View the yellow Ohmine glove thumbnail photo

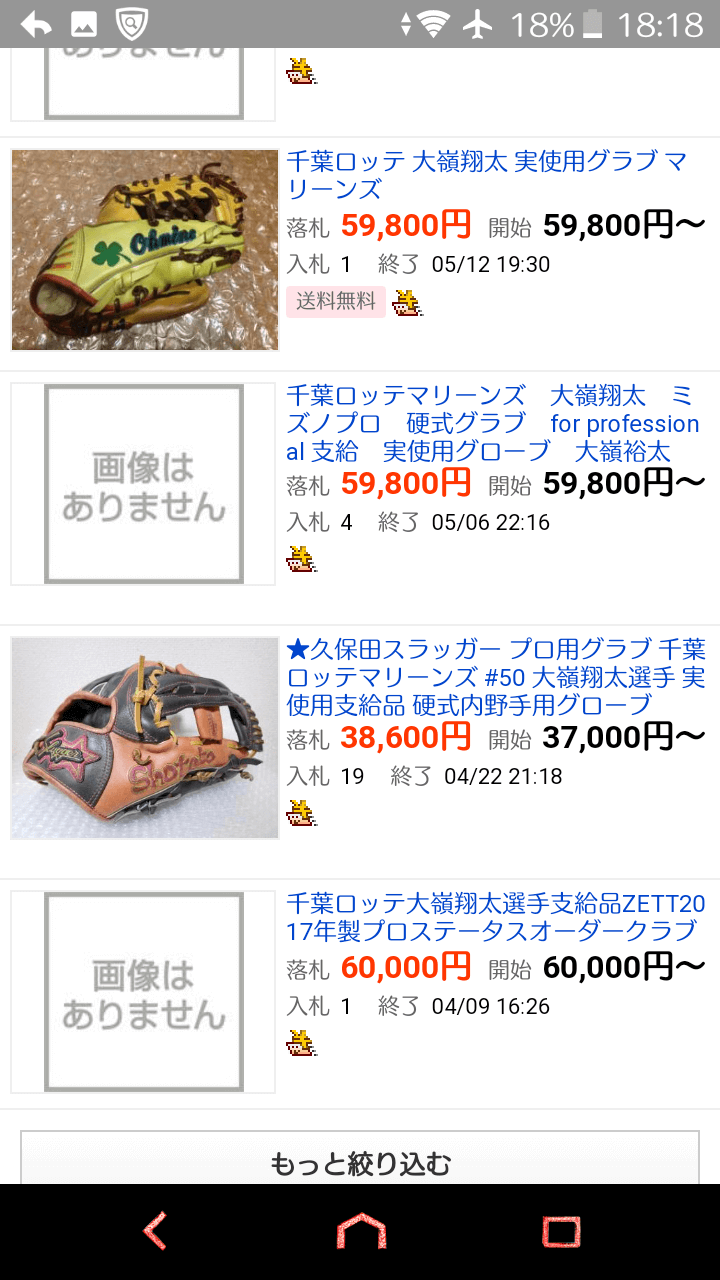(x=144, y=249)
